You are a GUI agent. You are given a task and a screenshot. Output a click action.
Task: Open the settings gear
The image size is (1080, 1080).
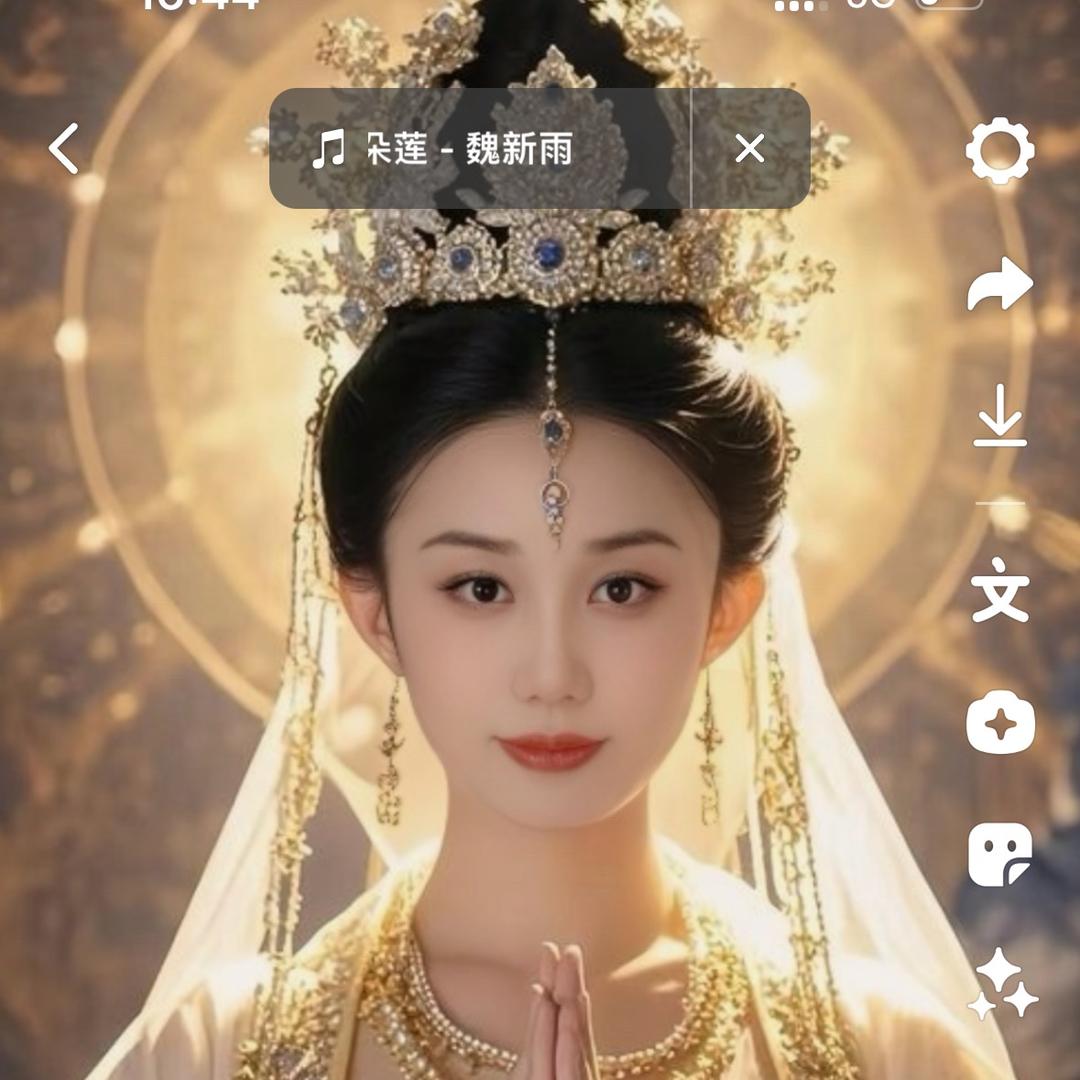[x=999, y=150]
